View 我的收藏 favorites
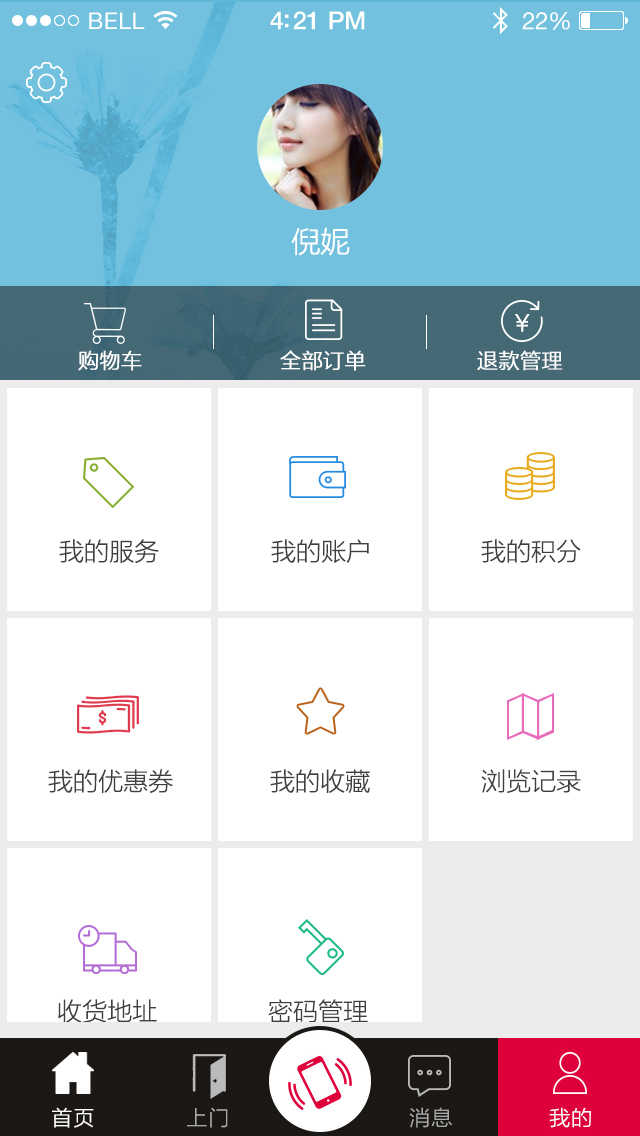Viewport: 640px width, 1136px height. (320, 730)
